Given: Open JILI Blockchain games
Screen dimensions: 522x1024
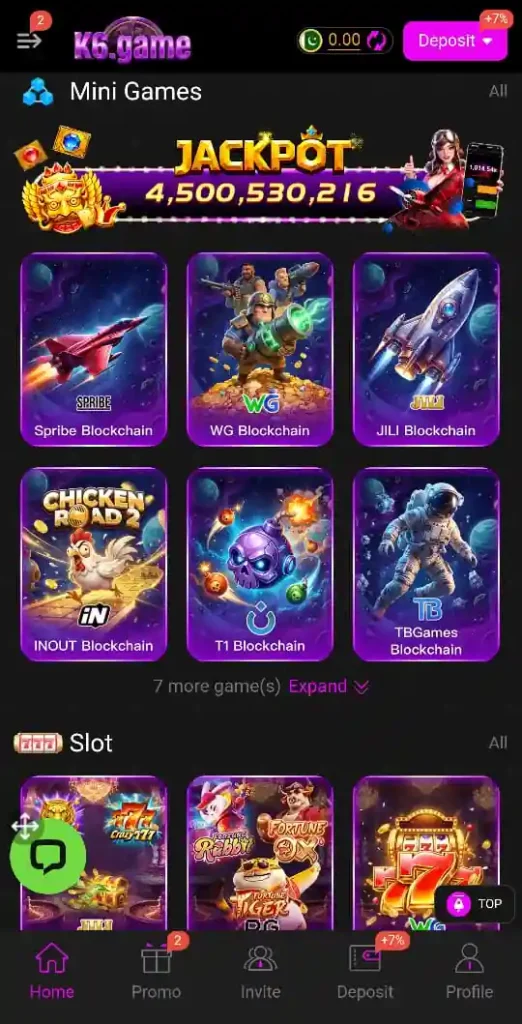Looking at the screenshot, I should pyautogui.click(x=427, y=349).
